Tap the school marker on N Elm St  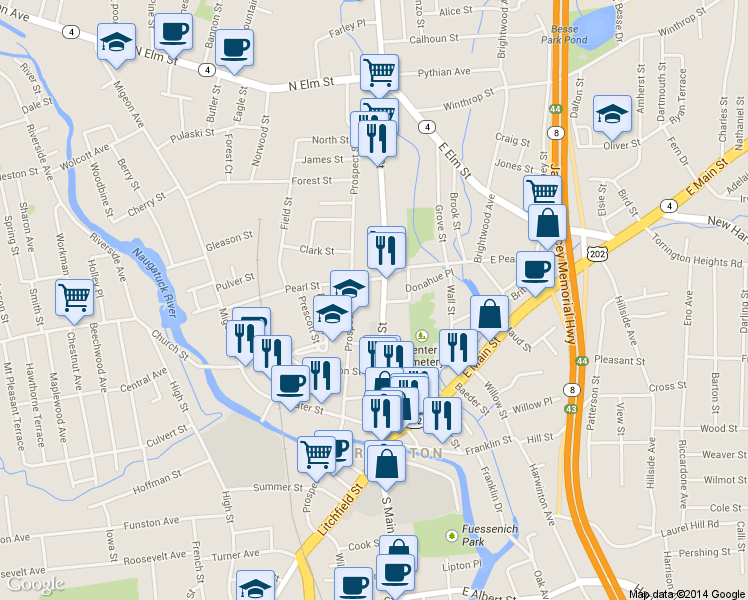[116, 45]
